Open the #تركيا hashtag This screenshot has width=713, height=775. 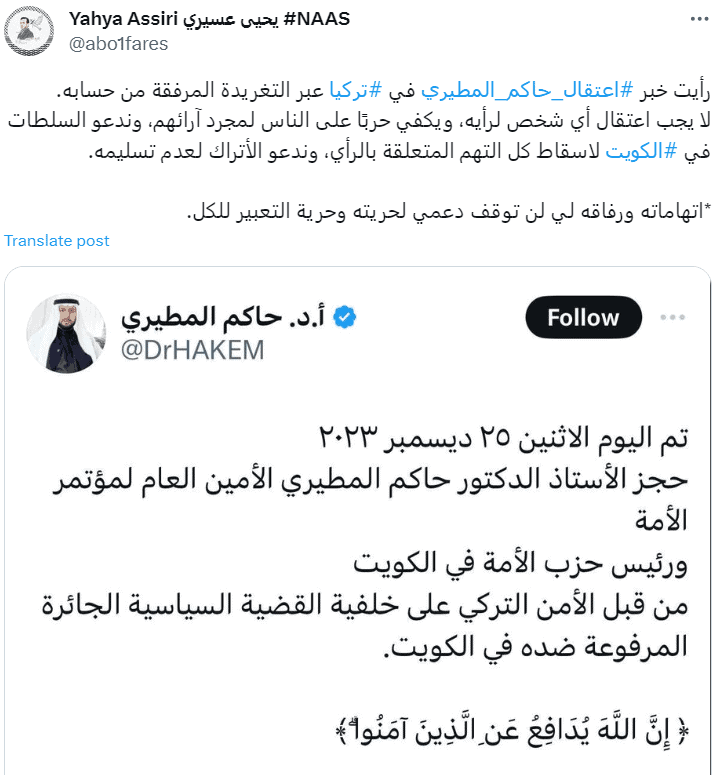point(356,90)
